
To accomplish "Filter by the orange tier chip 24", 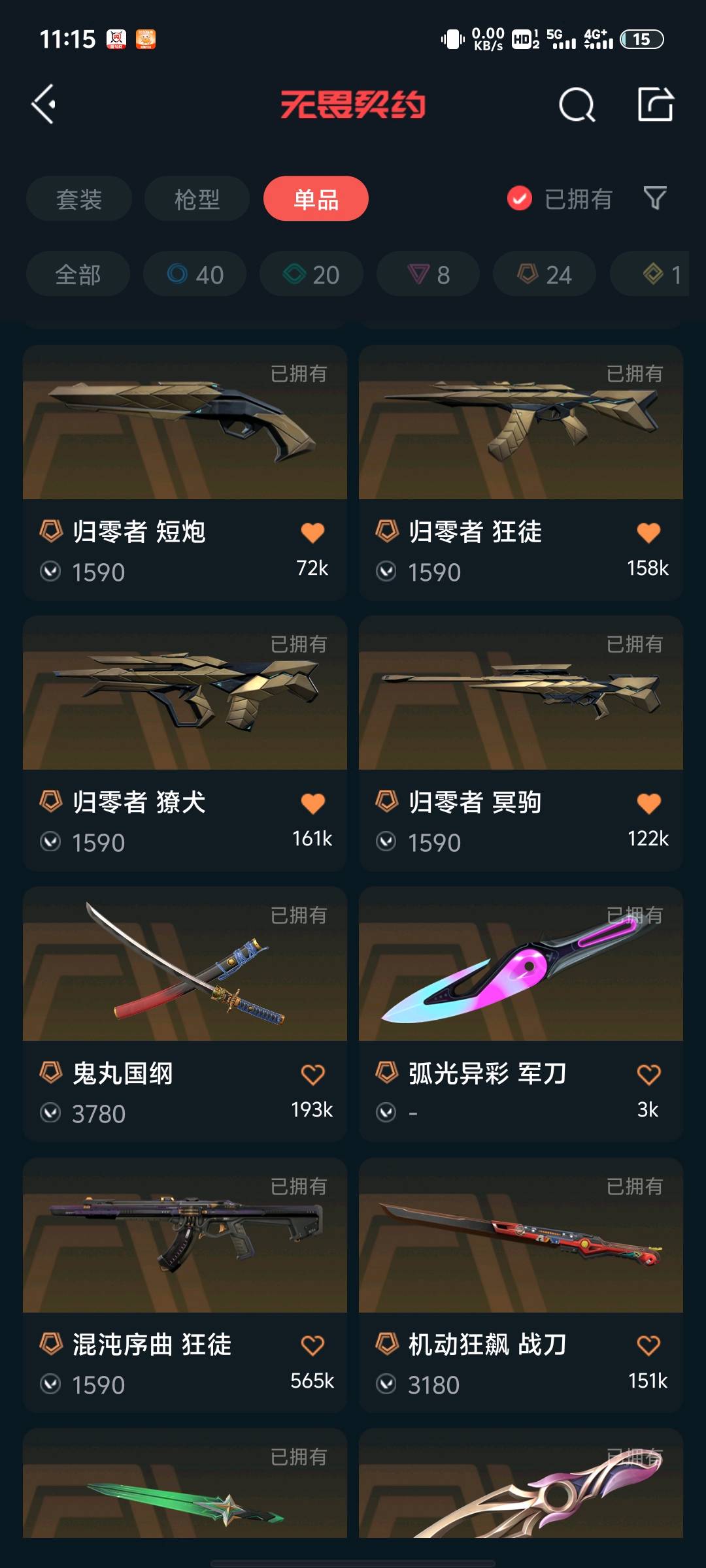I will [545, 274].
